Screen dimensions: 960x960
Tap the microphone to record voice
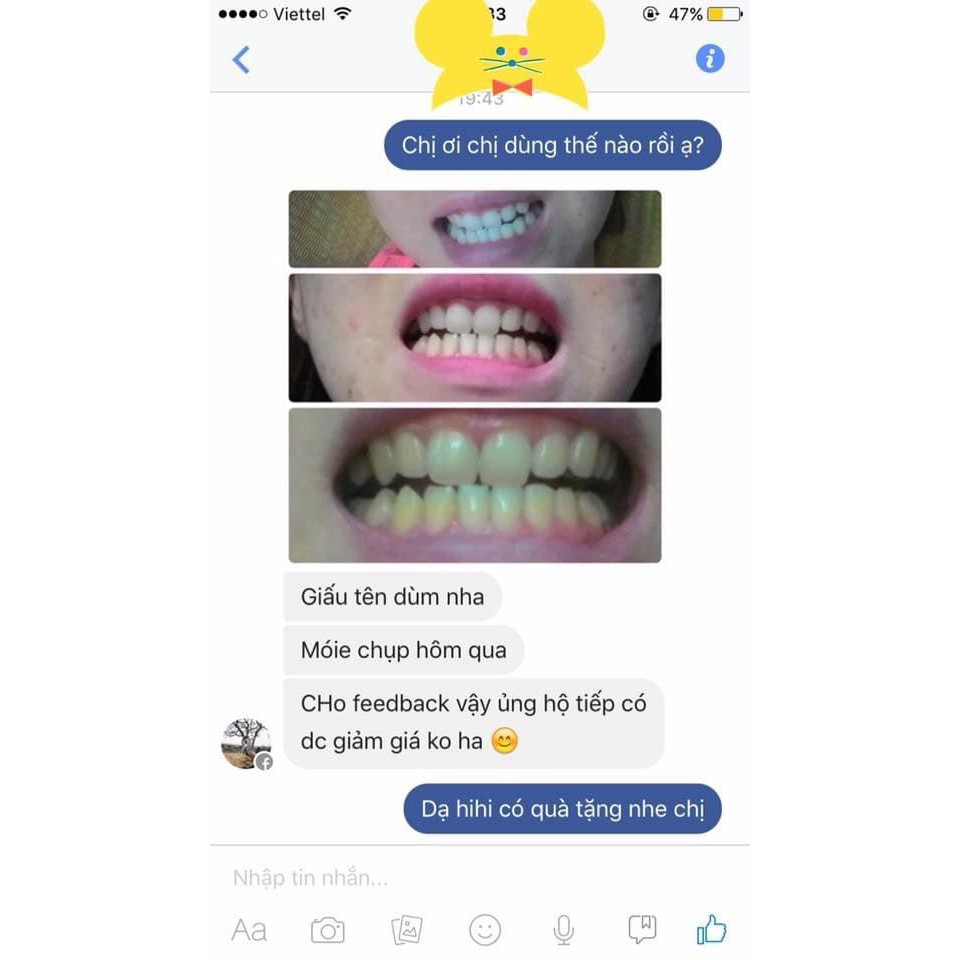563,931
